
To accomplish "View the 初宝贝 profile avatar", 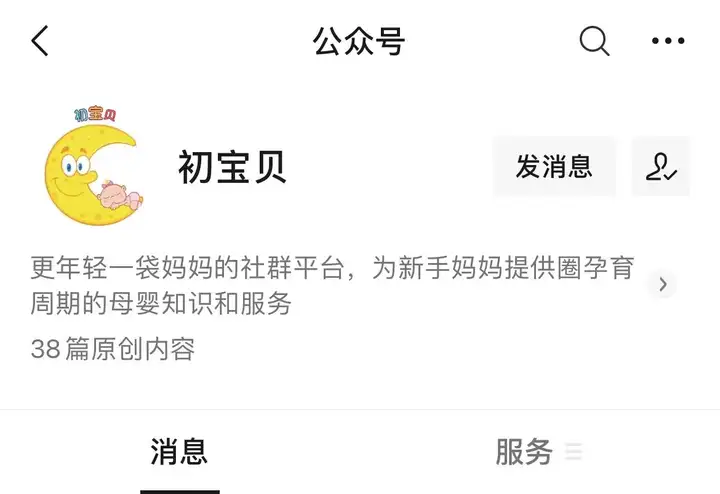I will tap(97, 164).
